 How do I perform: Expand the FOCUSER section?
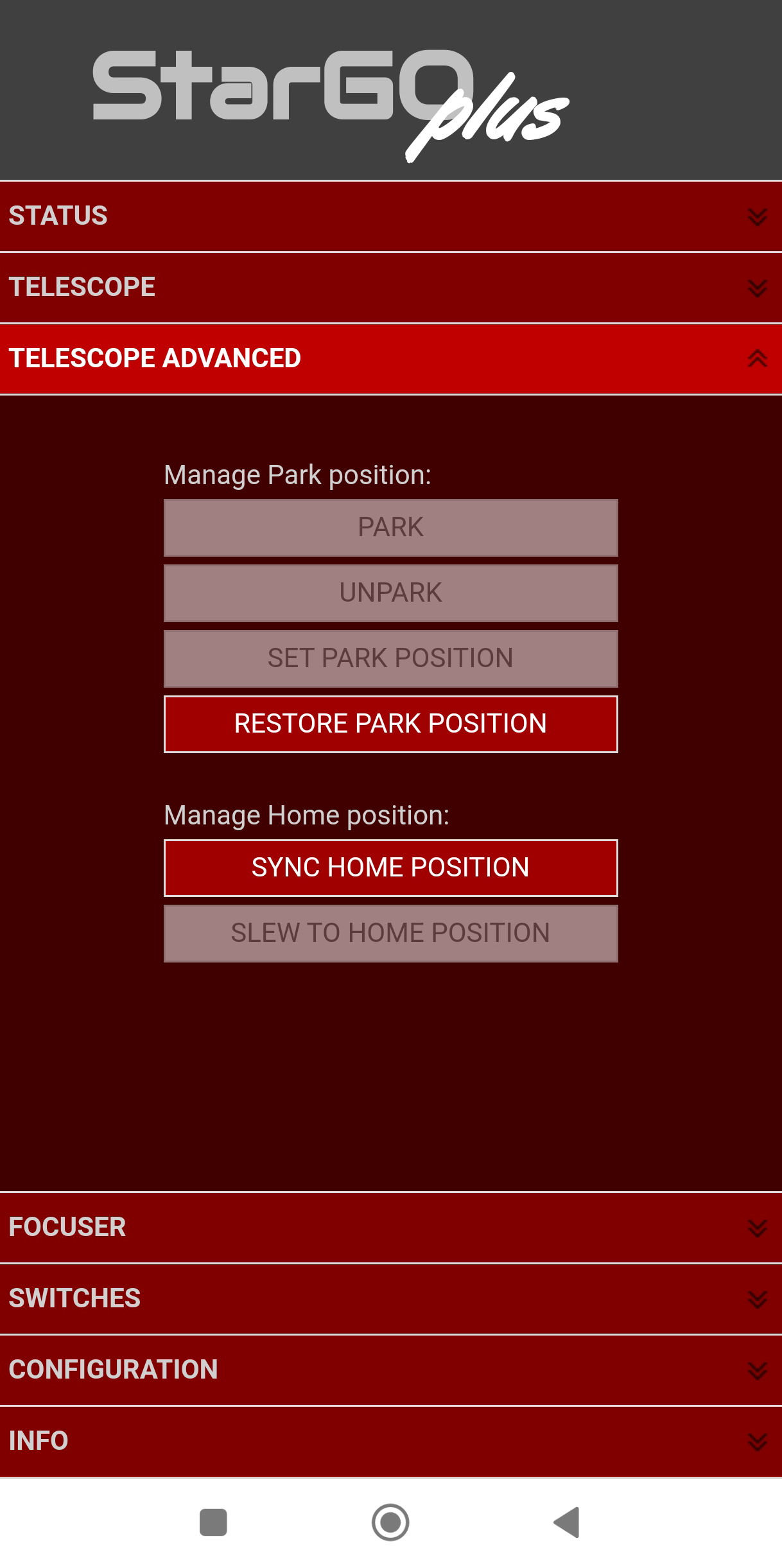[x=391, y=1228]
